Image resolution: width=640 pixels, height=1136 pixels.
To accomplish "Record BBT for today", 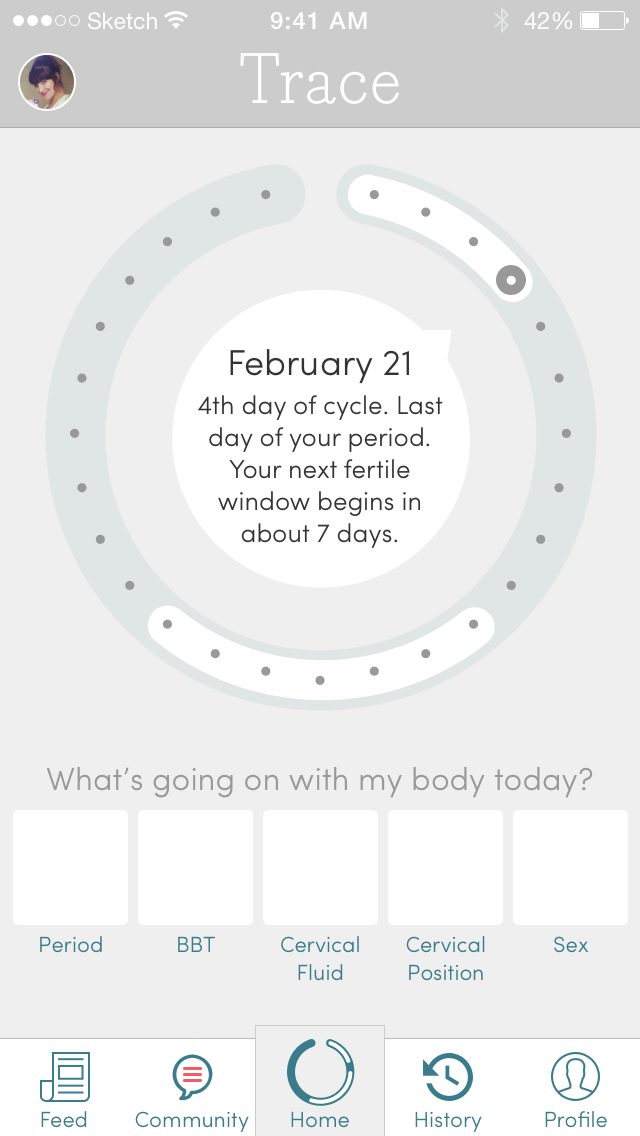I will 195,867.
